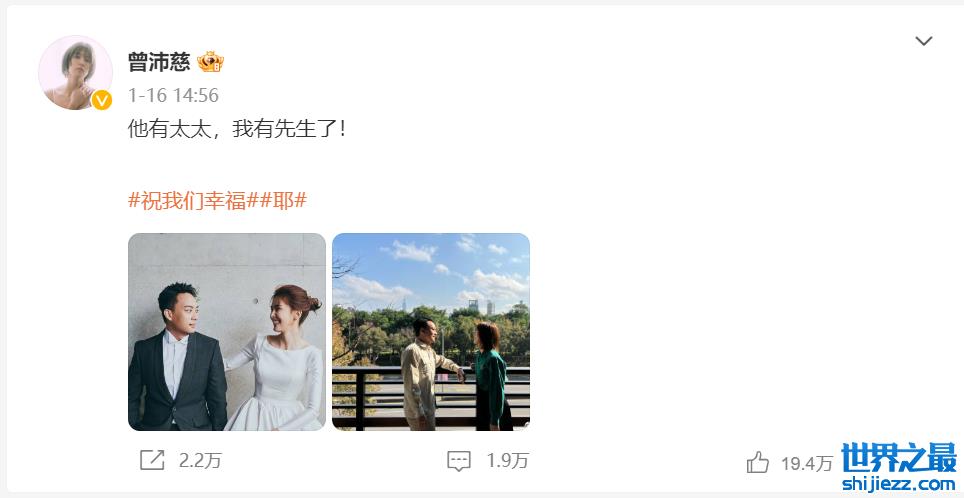This screenshot has width=964, height=498.
Task: Open the 曾沛慈 username link
Action: (158, 62)
